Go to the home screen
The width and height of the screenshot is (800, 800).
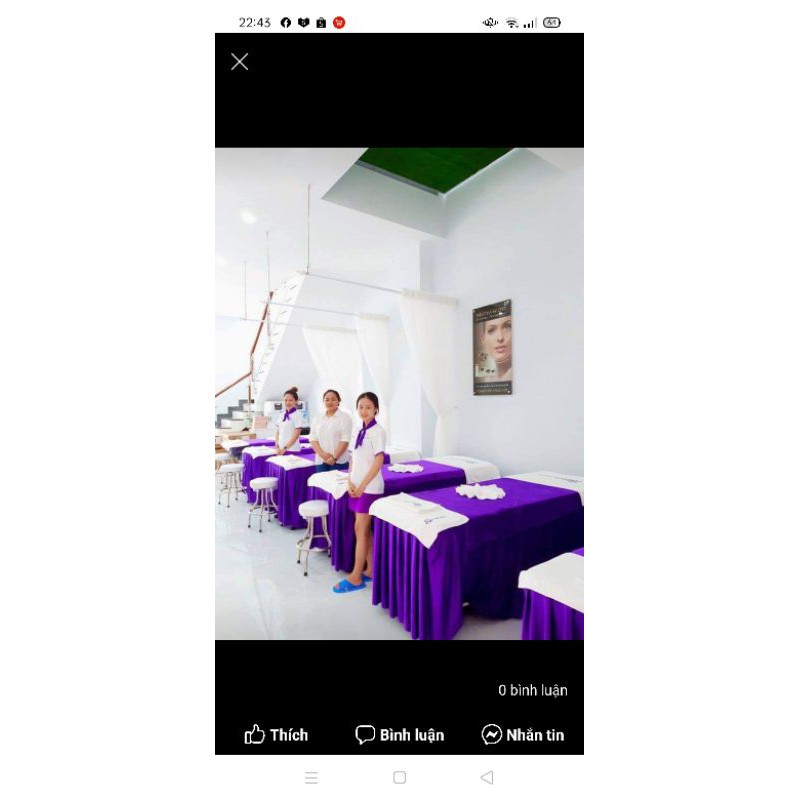tap(399, 777)
